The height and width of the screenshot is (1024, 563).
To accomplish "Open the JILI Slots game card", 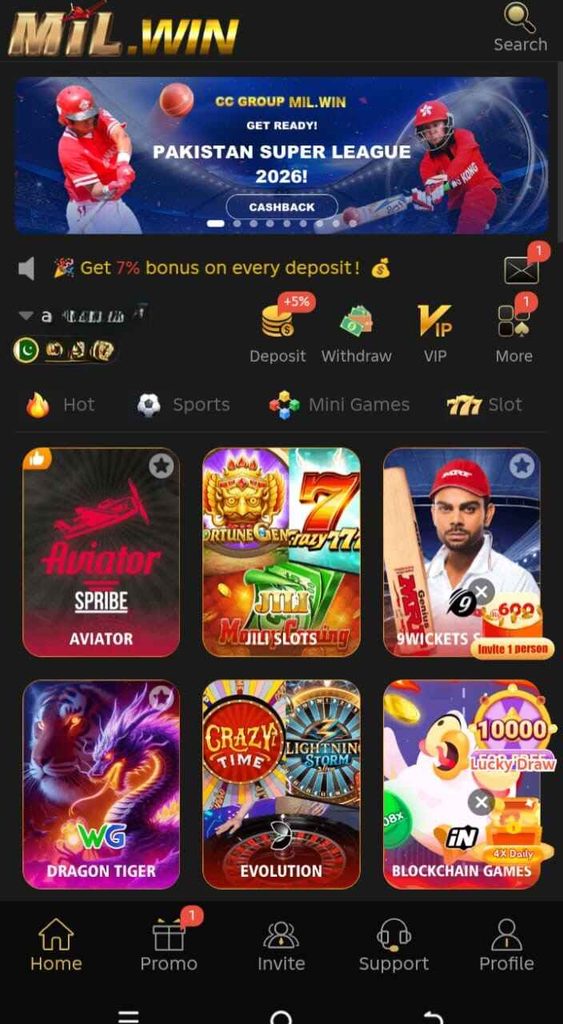I will [x=282, y=552].
